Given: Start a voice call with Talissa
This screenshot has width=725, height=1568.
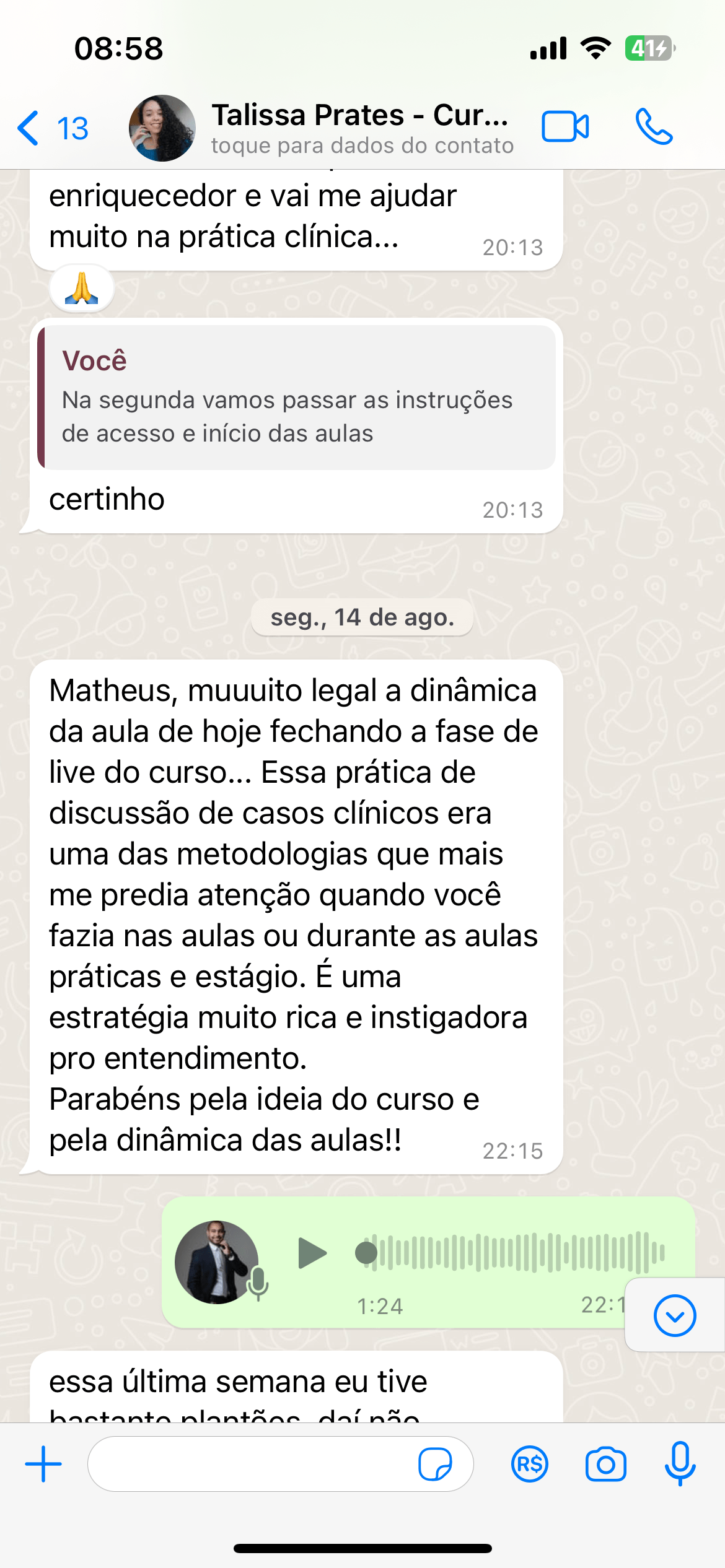Looking at the screenshot, I should click(653, 127).
